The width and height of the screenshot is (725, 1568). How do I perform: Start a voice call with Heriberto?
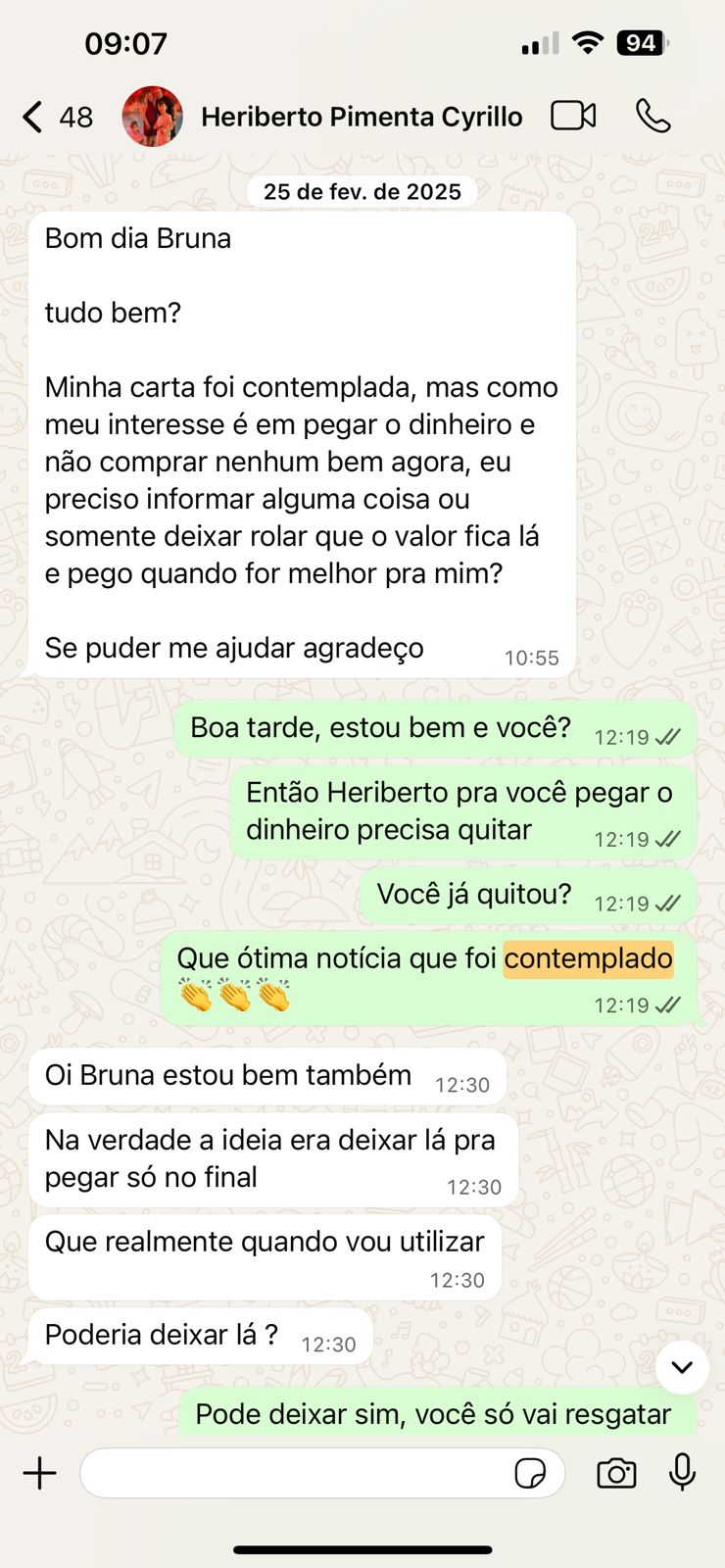[x=652, y=116]
